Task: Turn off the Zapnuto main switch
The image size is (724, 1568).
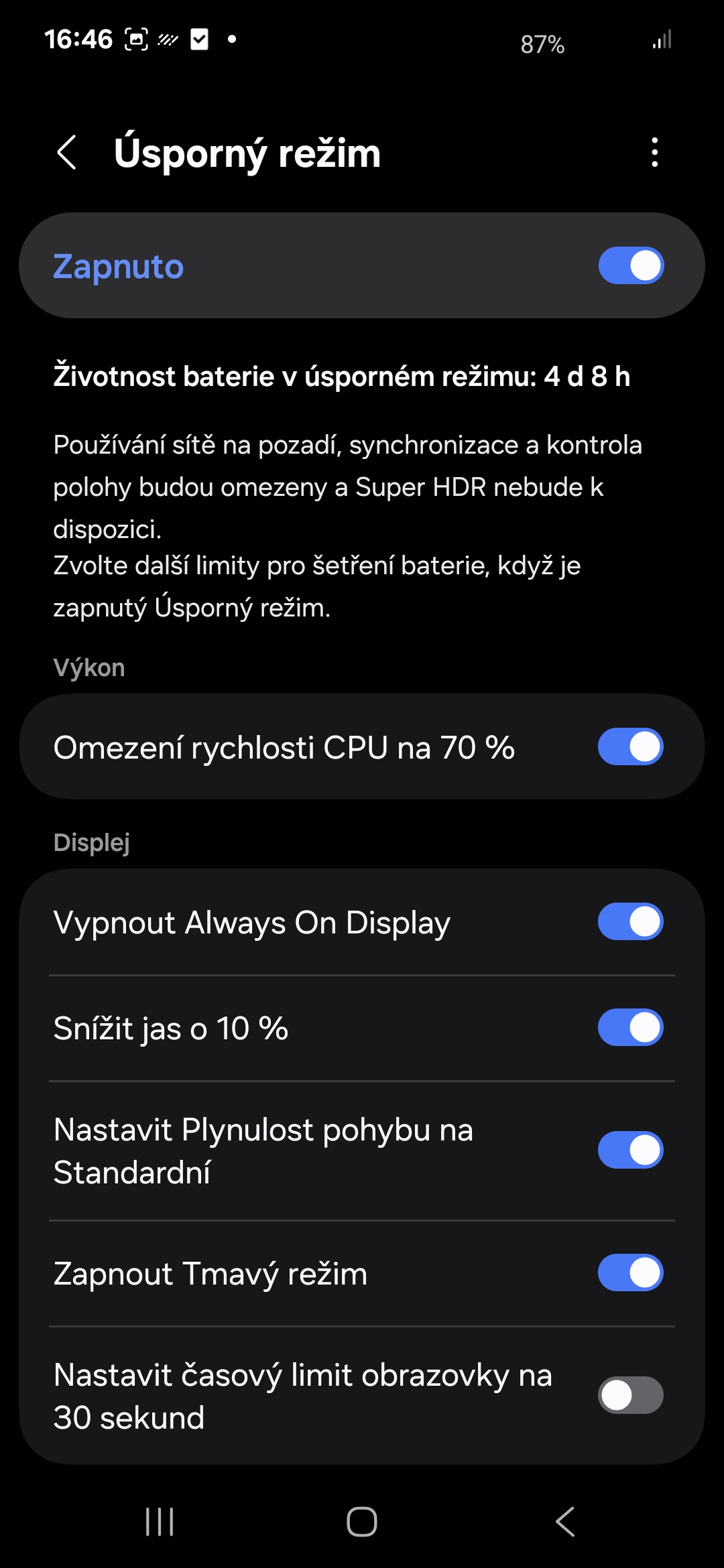Action: (x=631, y=265)
